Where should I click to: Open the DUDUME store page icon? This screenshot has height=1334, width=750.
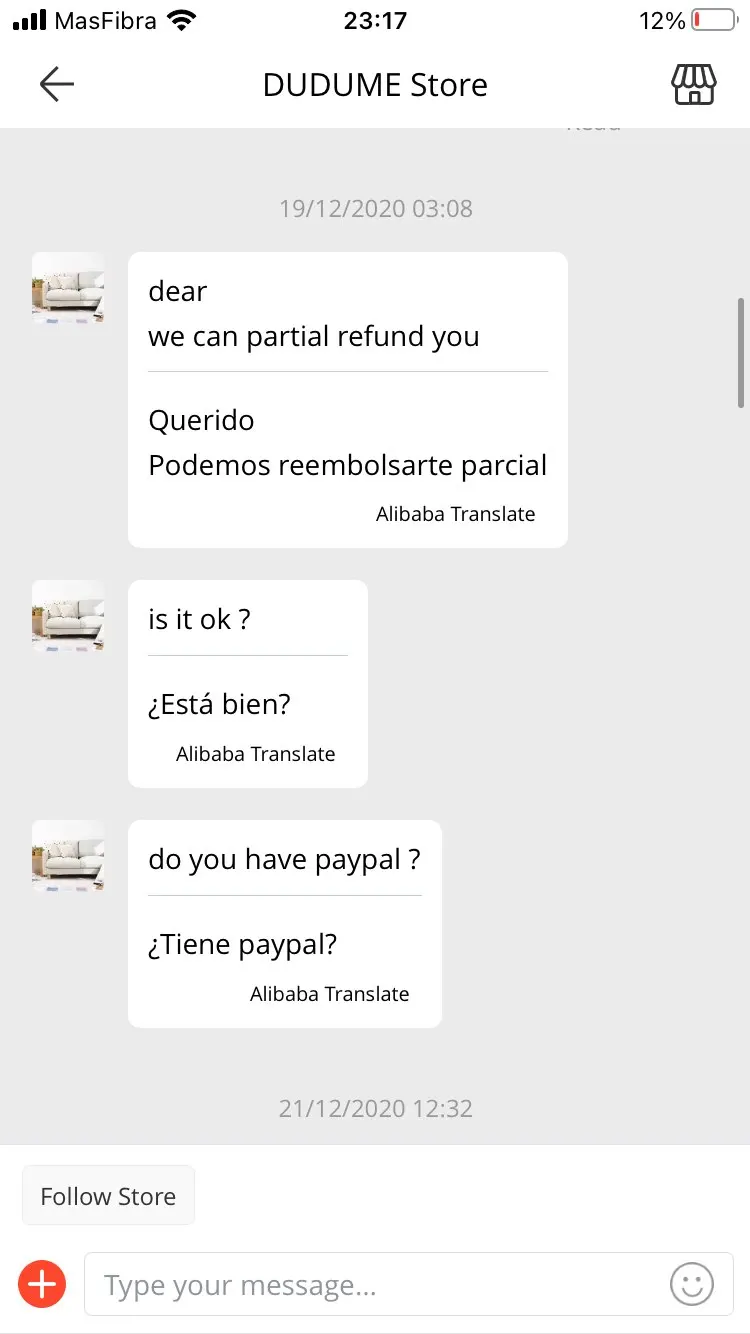tap(693, 85)
